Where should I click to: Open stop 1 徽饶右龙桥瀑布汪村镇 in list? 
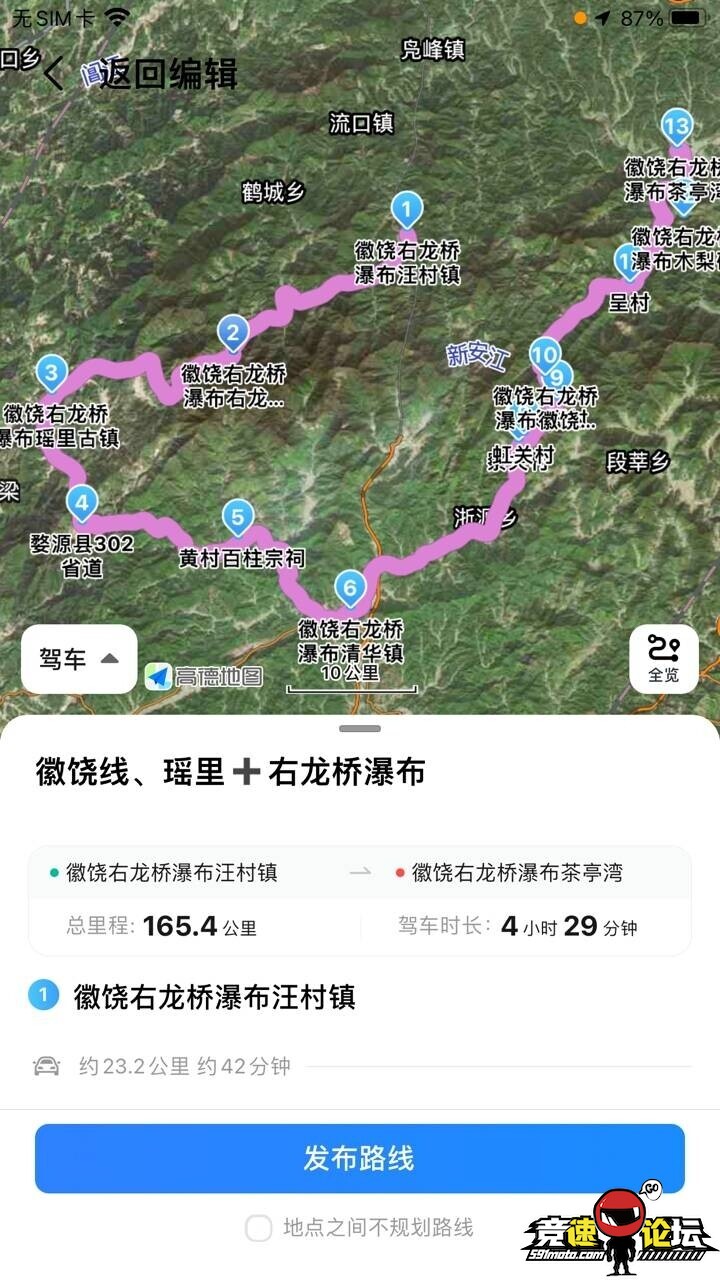214,997
